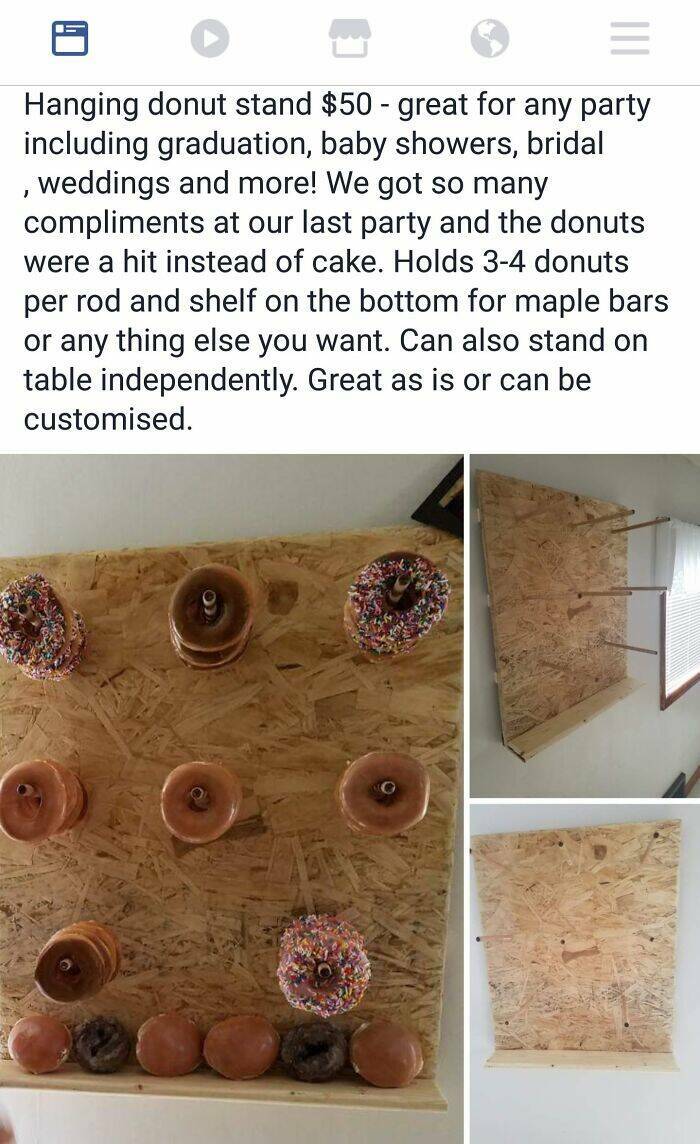700x1144 pixels.
Task: Open the Watch videos tab
Action: coord(210,39)
